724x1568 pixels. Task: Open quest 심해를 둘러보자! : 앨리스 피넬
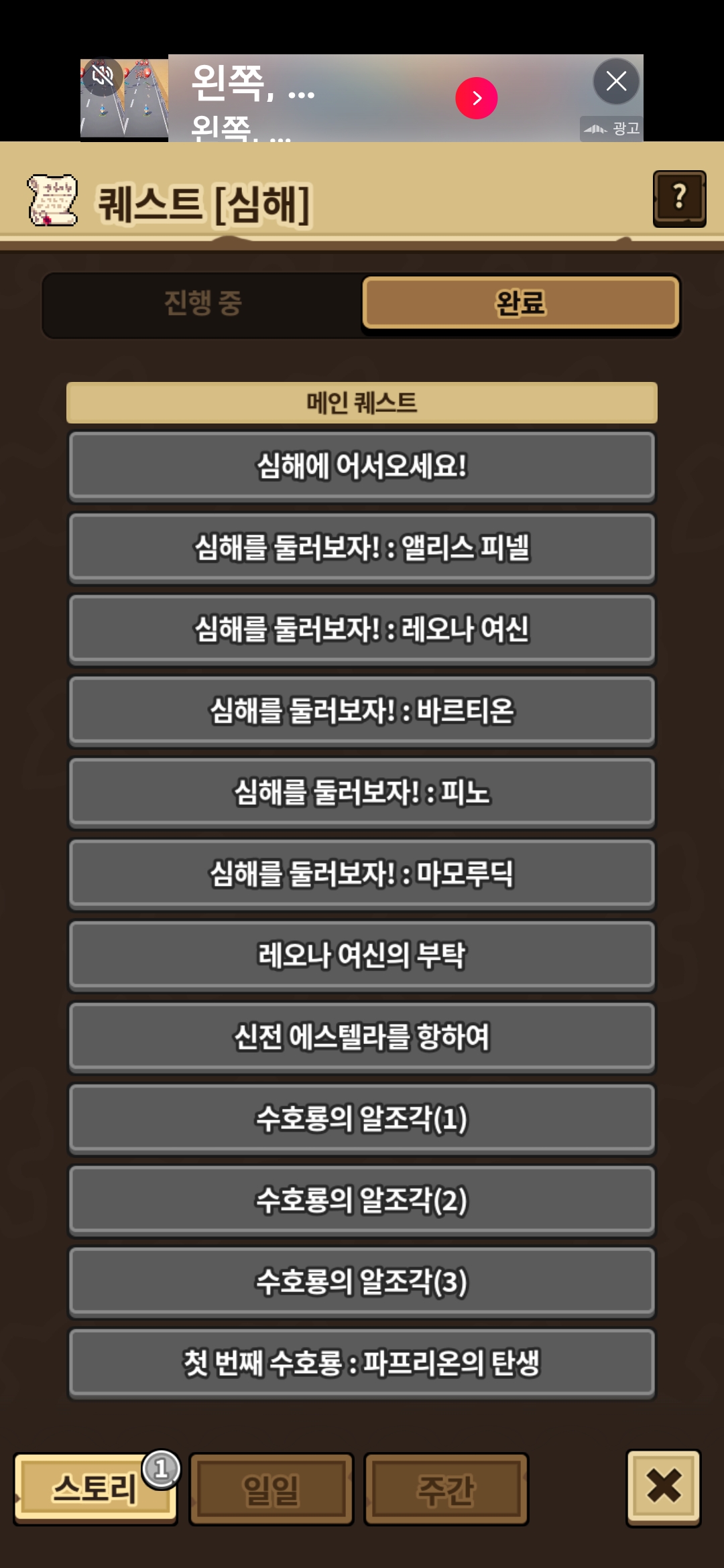tap(362, 548)
